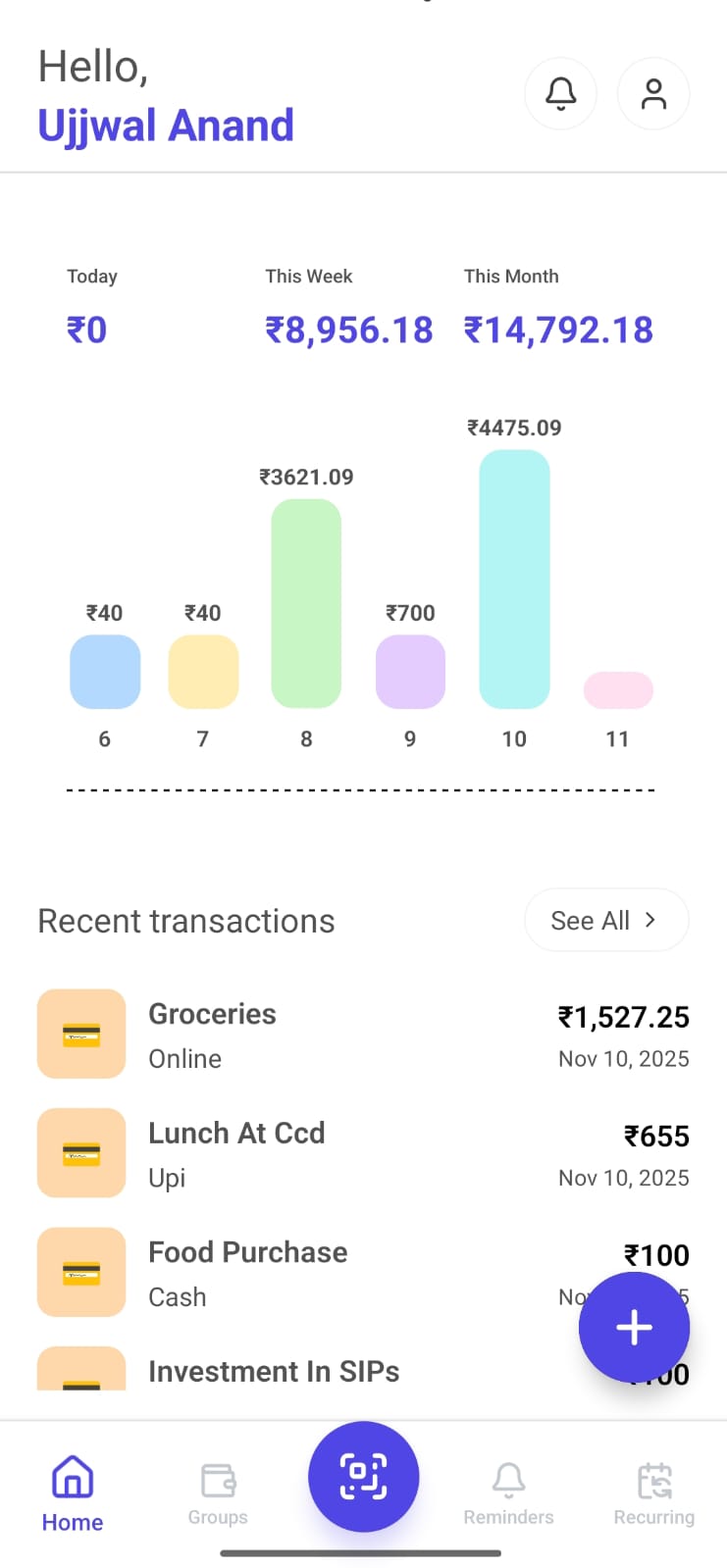Open the Groups section

[217, 1491]
